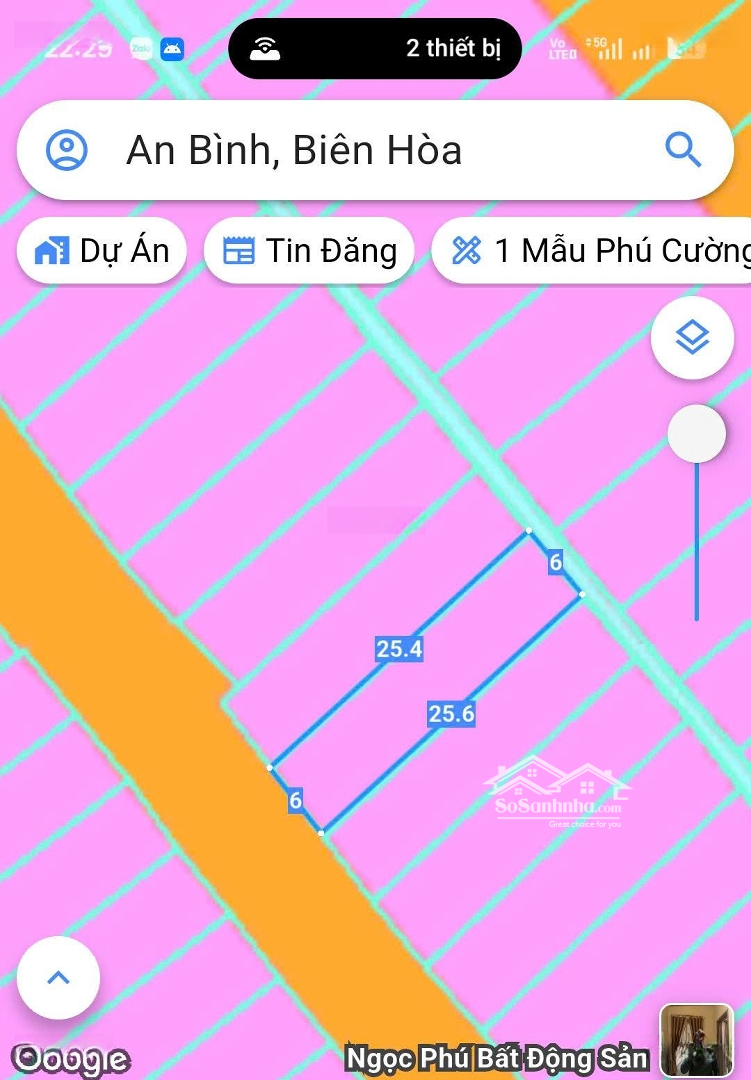This screenshot has width=751, height=1080.
Task: Tap the search magnifier icon
Action: coord(683,149)
